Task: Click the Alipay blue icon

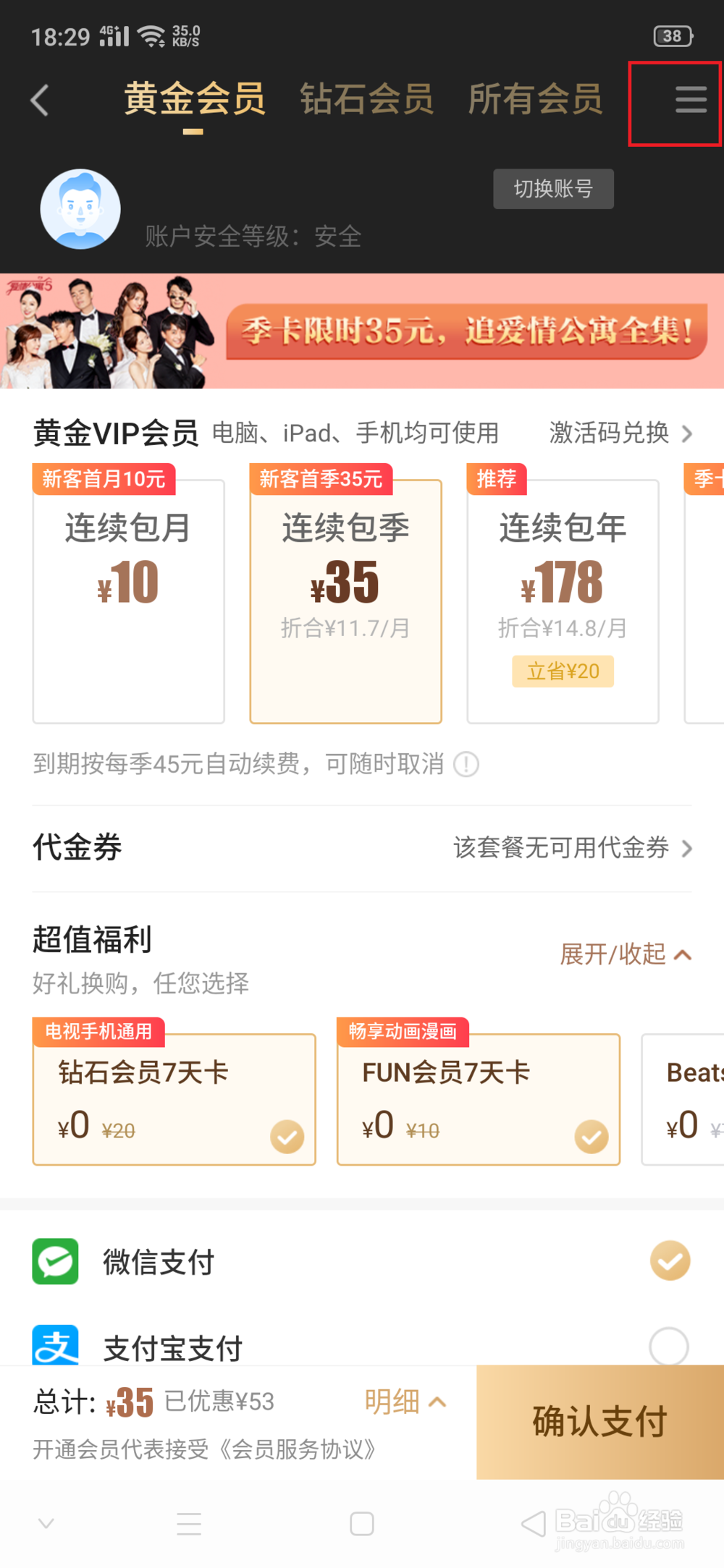Action: tap(56, 1344)
